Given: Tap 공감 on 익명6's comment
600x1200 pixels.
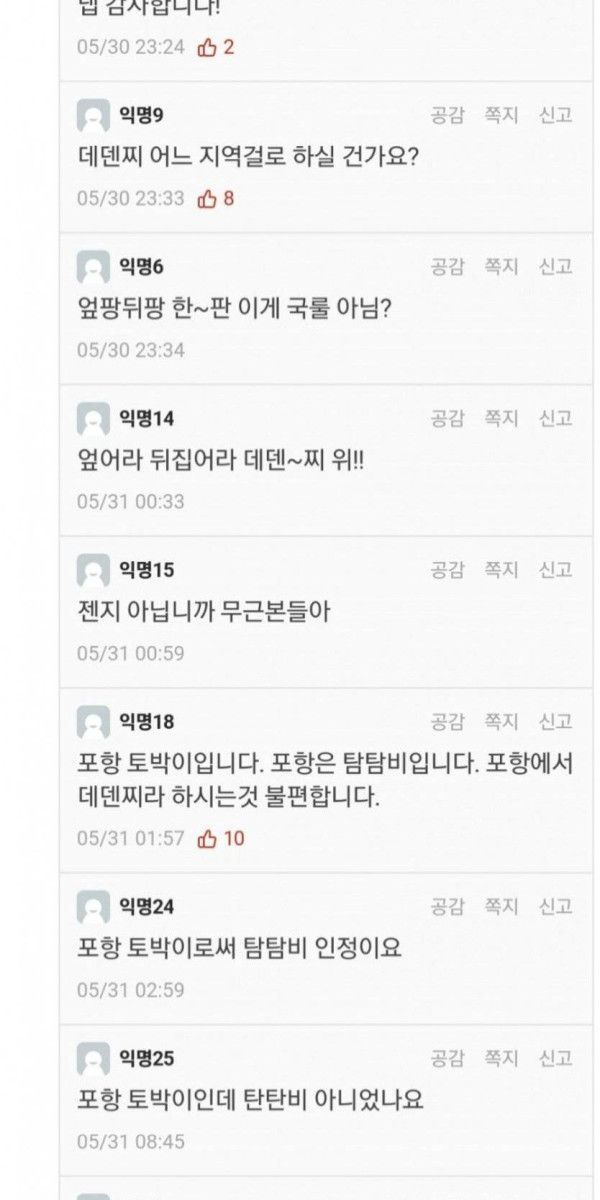Looking at the screenshot, I should [x=447, y=267].
